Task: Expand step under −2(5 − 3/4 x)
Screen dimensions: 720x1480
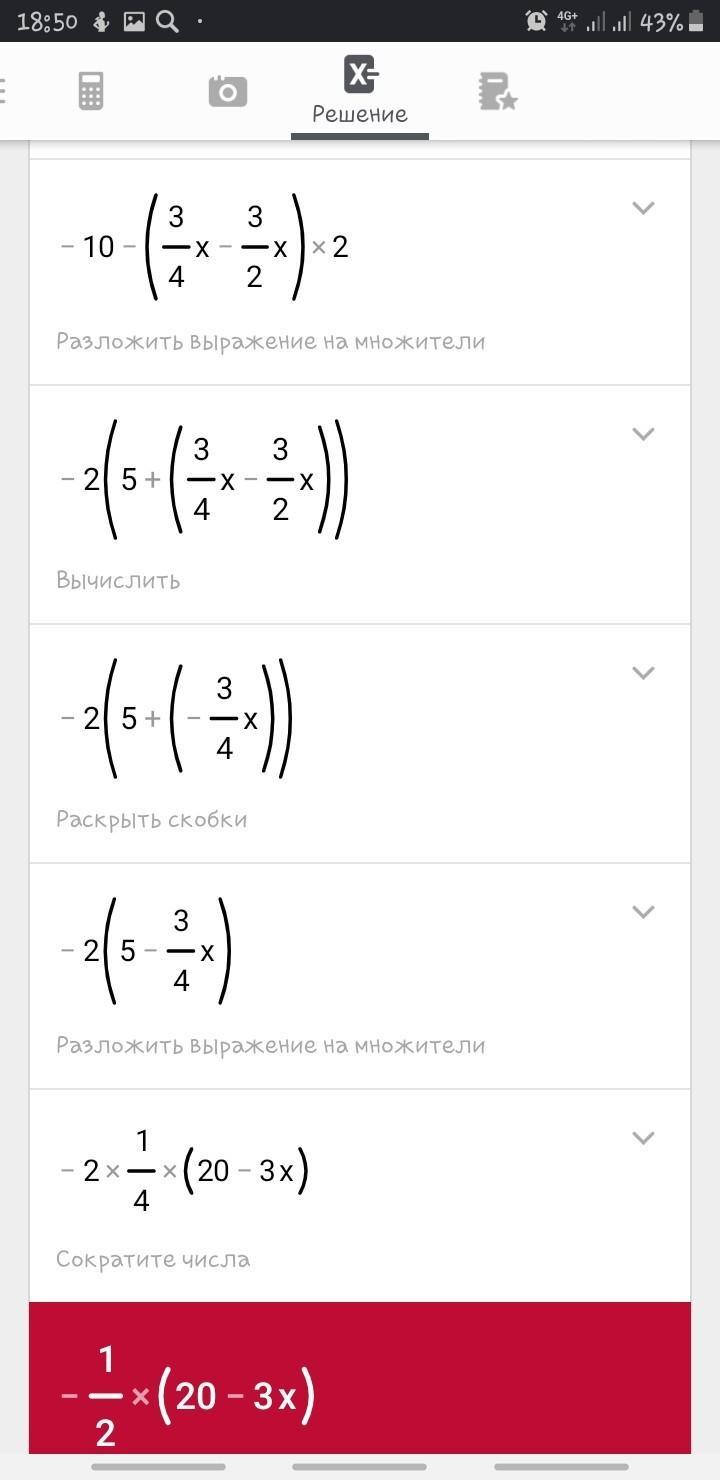Action: [643, 912]
